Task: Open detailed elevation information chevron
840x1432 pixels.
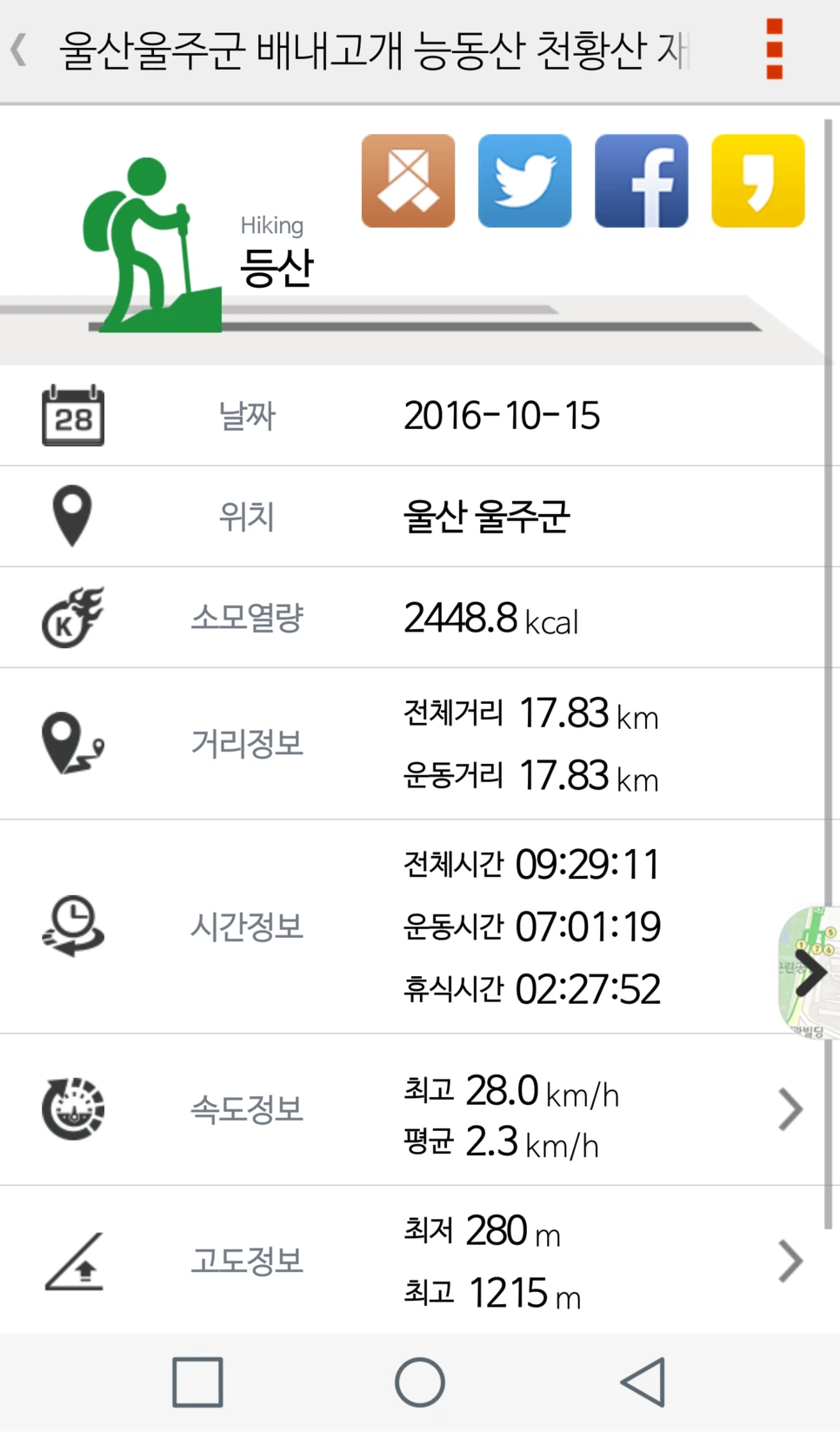Action: click(790, 1261)
